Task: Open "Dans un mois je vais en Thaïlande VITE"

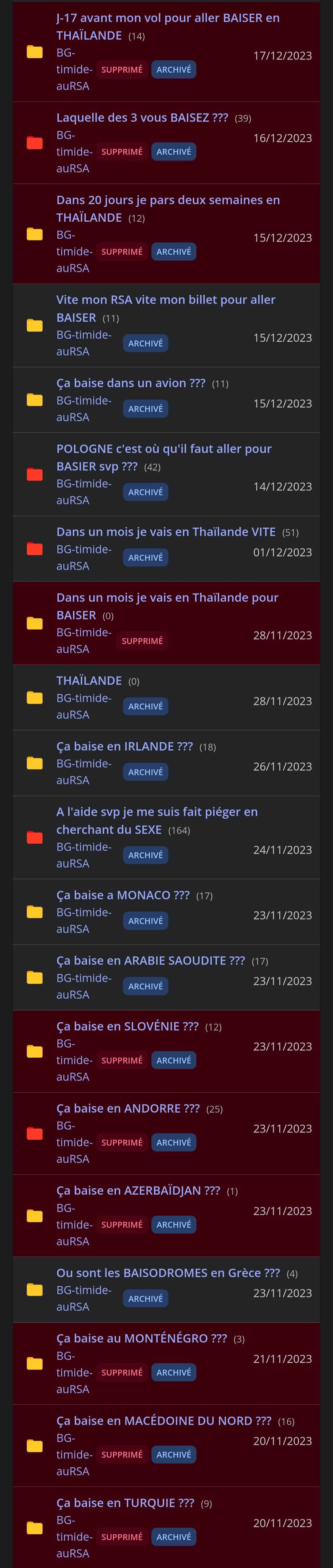Action: pos(165,532)
